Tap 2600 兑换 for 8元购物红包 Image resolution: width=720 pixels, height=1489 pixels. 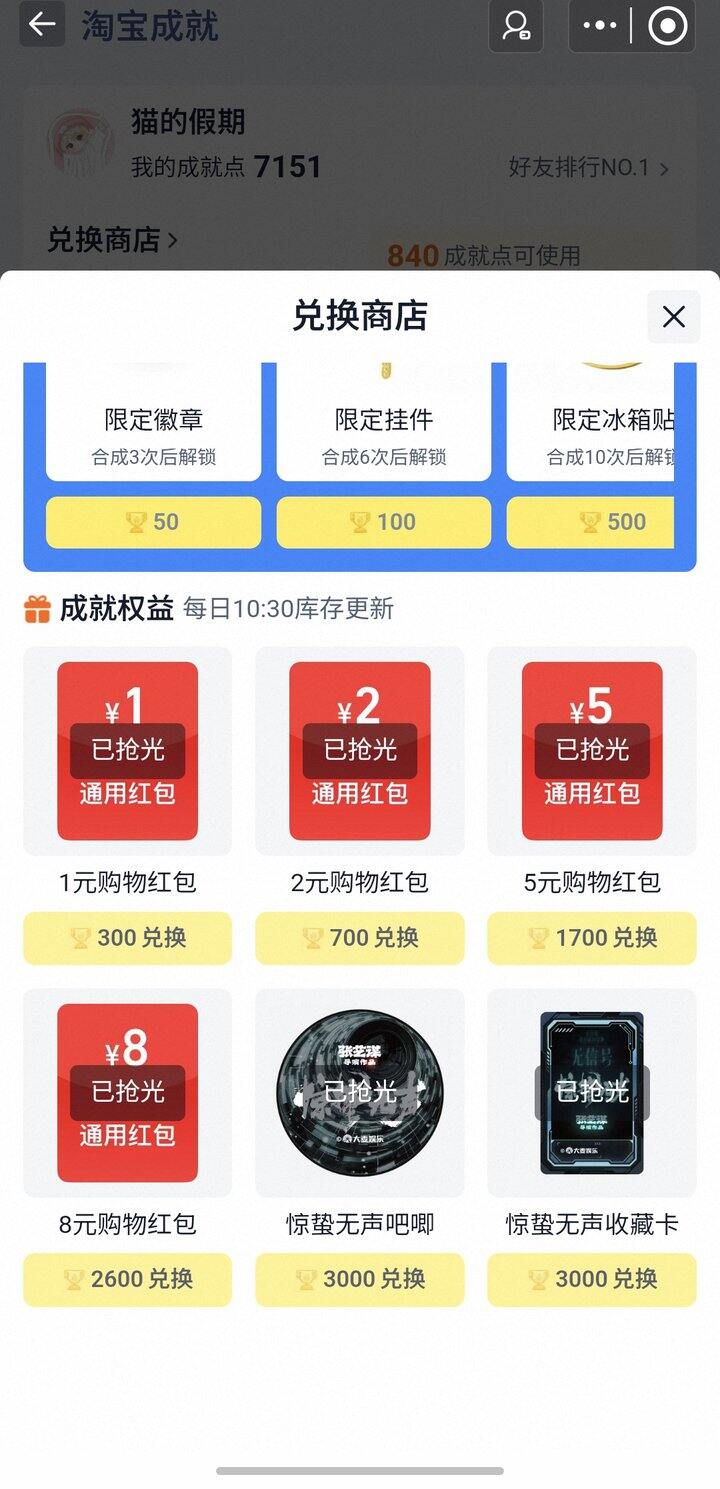pyautogui.click(x=128, y=1279)
